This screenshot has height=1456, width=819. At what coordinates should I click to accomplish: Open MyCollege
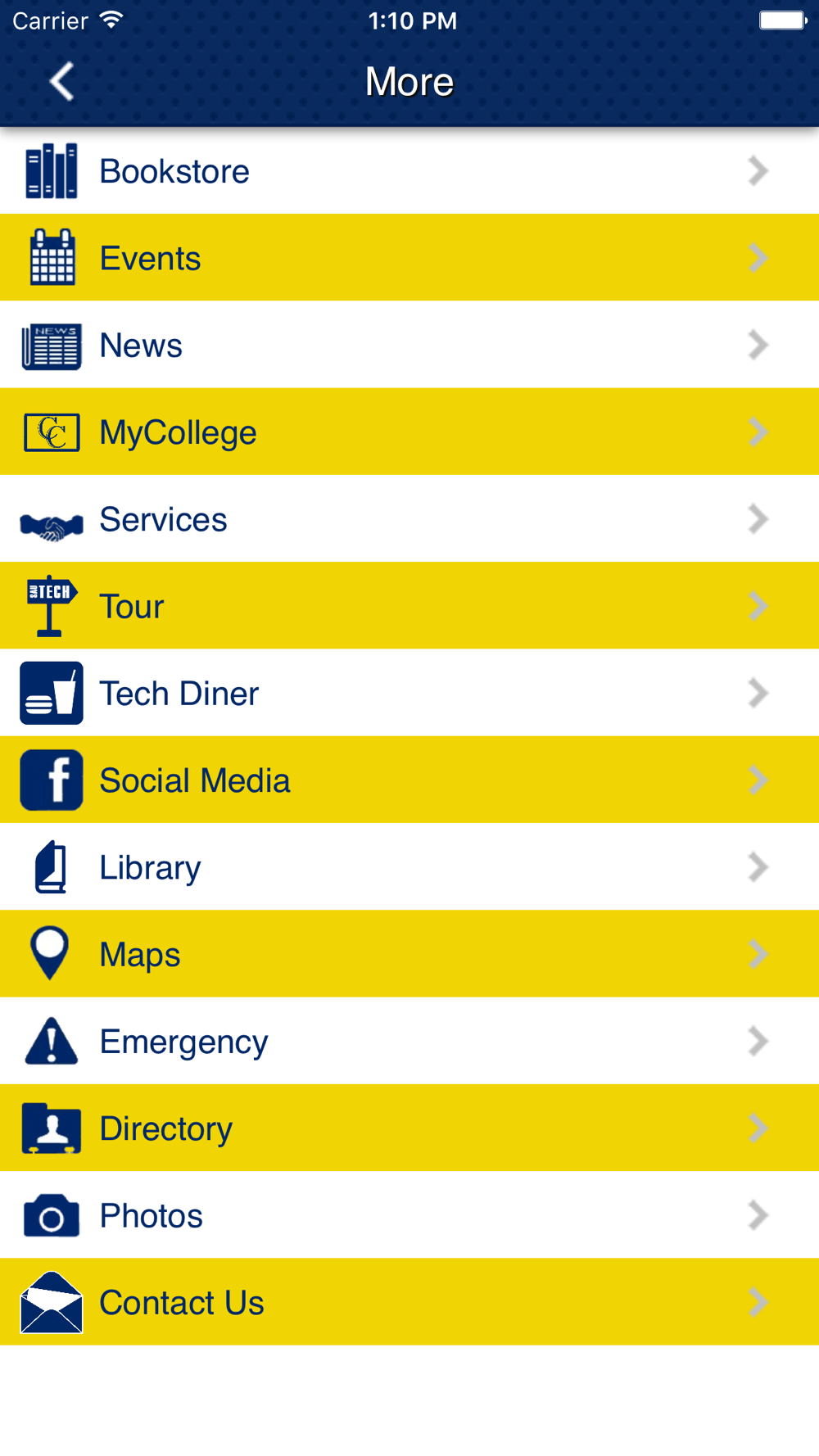coord(409,432)
